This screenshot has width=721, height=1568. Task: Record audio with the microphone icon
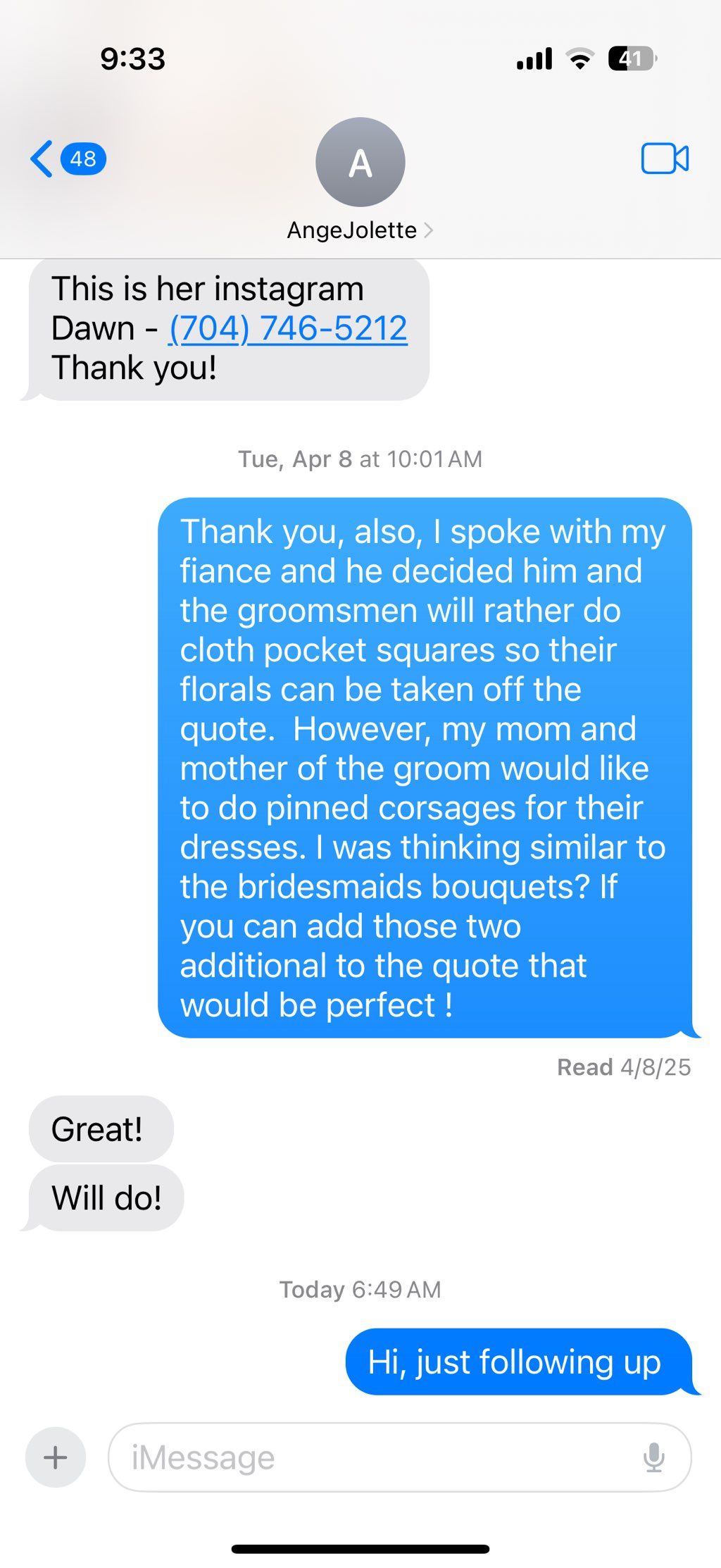click(653, 1457)
